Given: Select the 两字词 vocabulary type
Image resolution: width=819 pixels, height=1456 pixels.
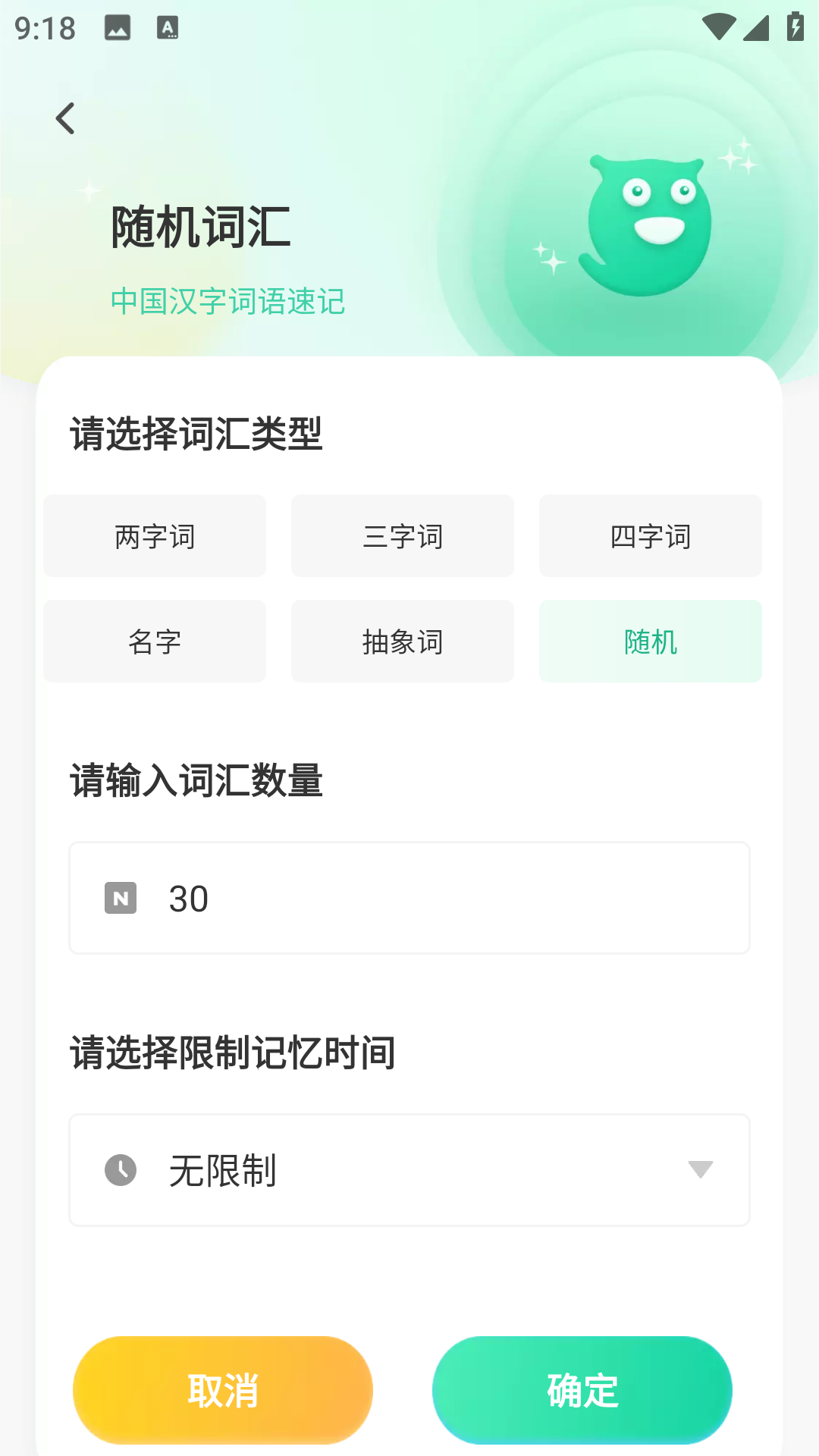Looking at the screenshot, I should point(155,535).
